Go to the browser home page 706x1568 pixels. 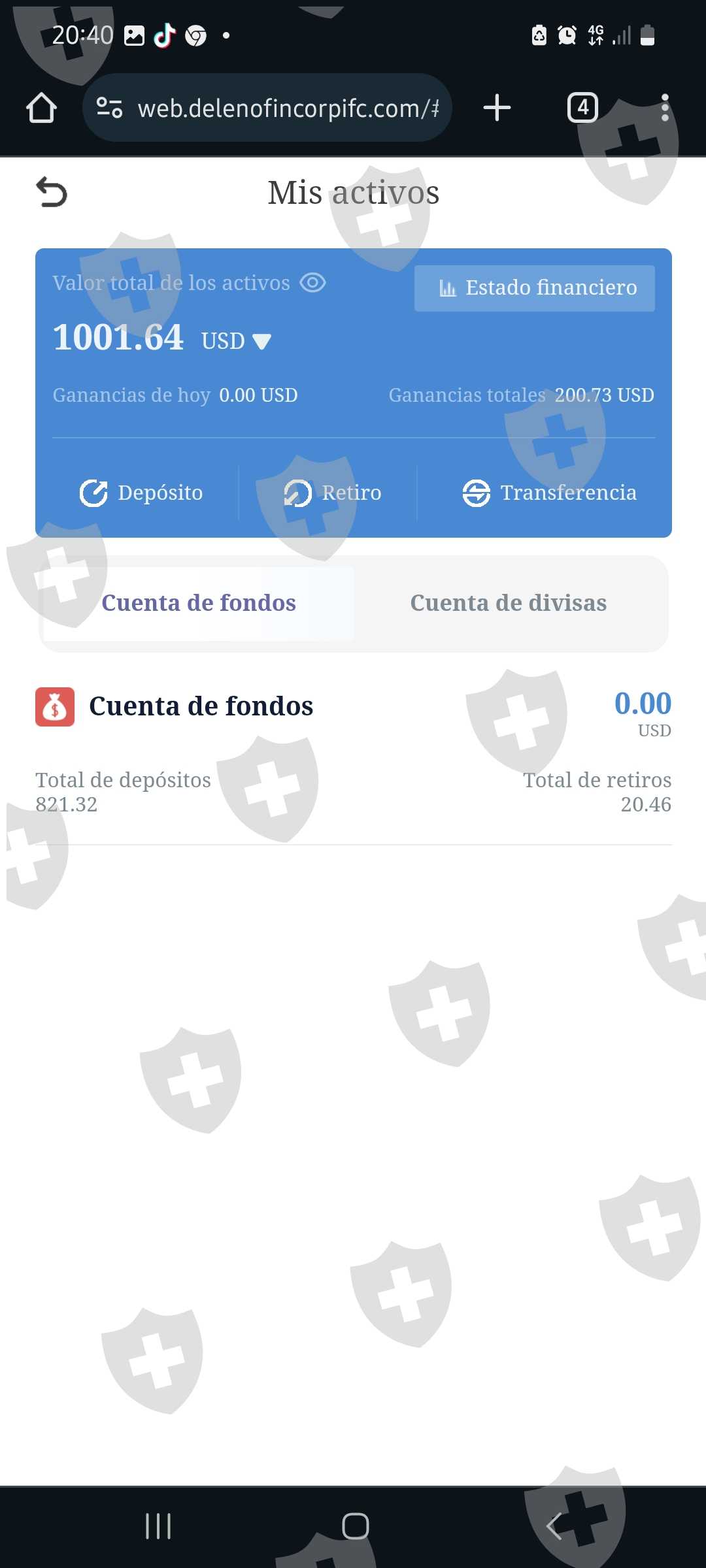click(x=41, y=108)
